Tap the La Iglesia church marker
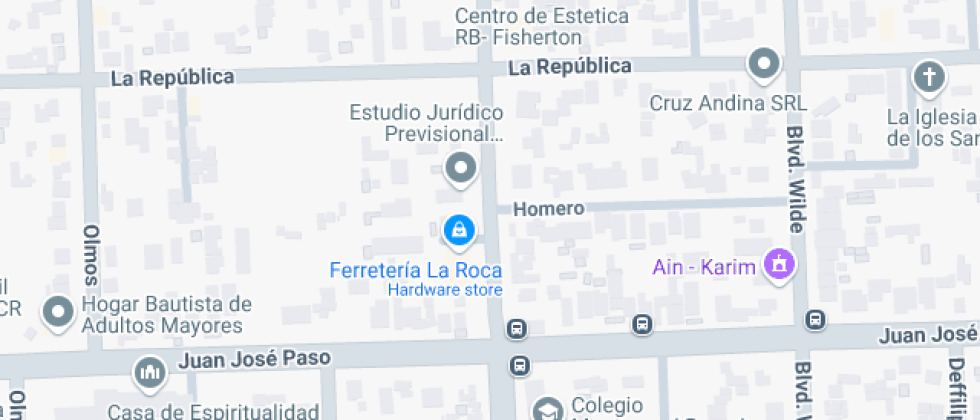Screen dimensions: 980x420 click(x=929, y=77)
